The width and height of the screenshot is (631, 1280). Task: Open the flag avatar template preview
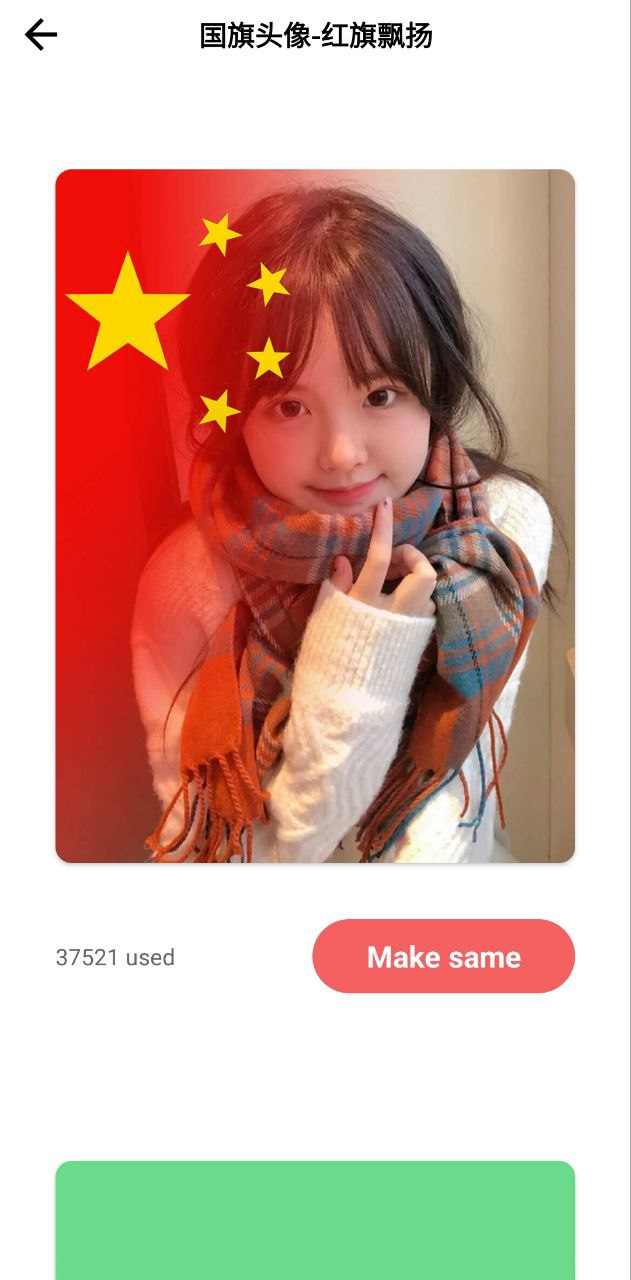[315, 515]
